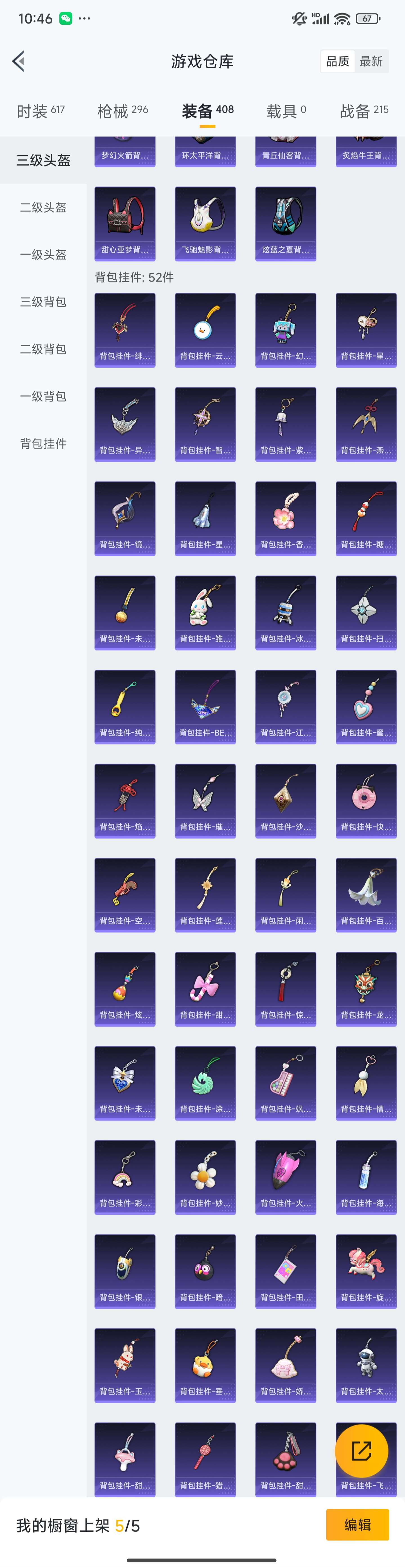The width and height of the screenshot is (405, 1568).
Task: Tap the orange 编辑 button
Action: pos(357,1525)
